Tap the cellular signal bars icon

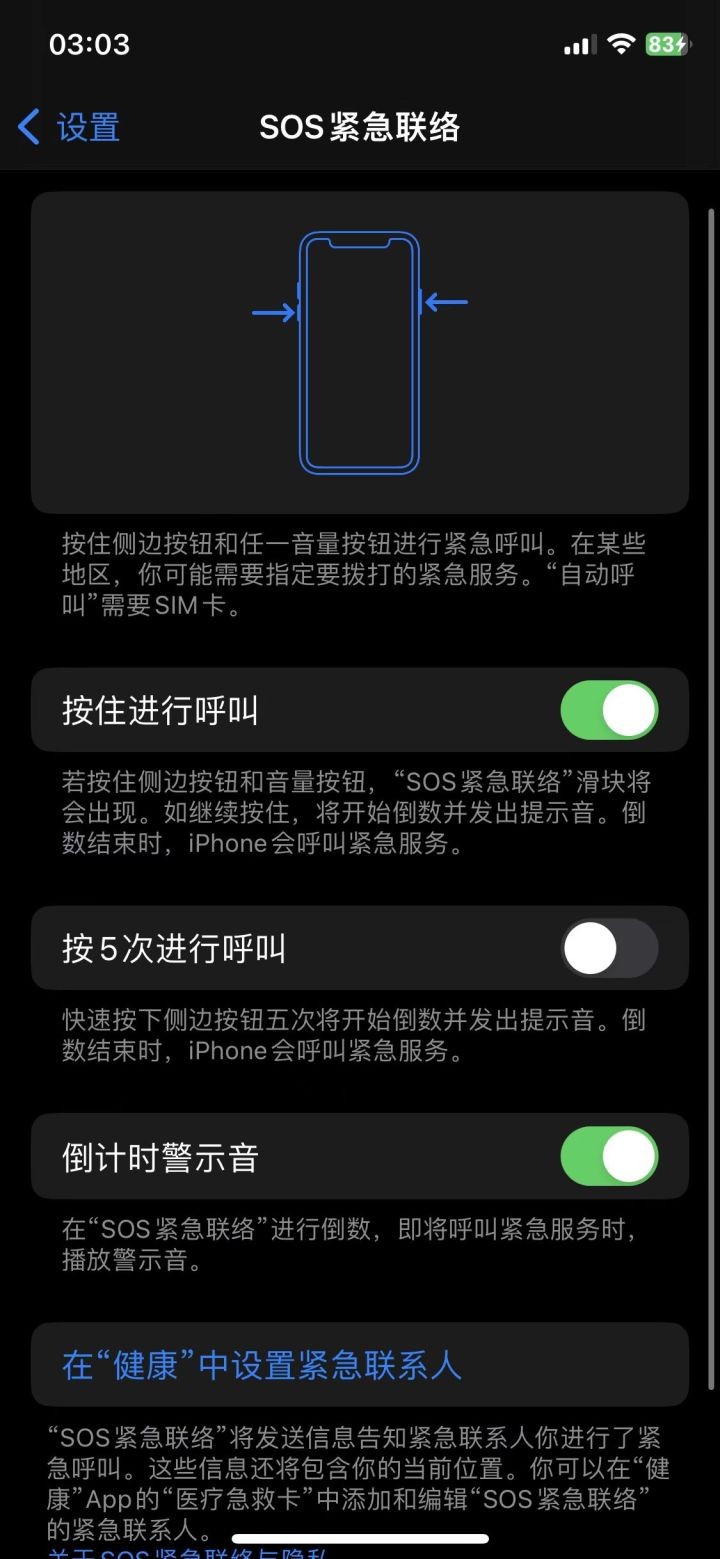(578, 44)
